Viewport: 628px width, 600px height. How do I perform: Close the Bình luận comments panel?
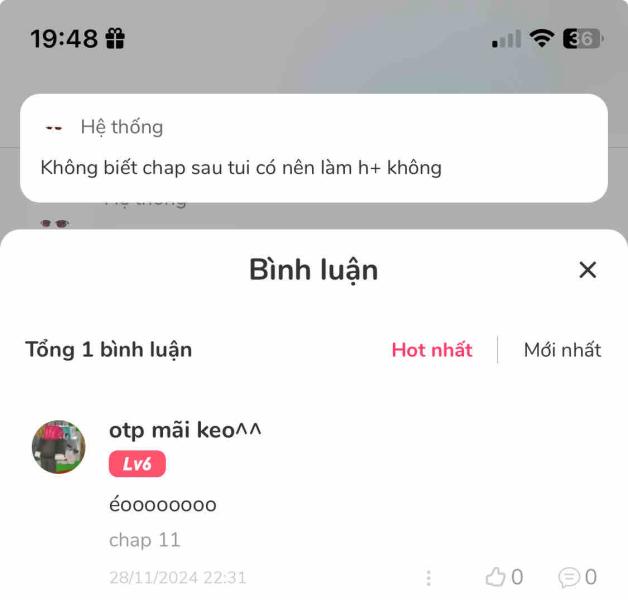(587, 270)
